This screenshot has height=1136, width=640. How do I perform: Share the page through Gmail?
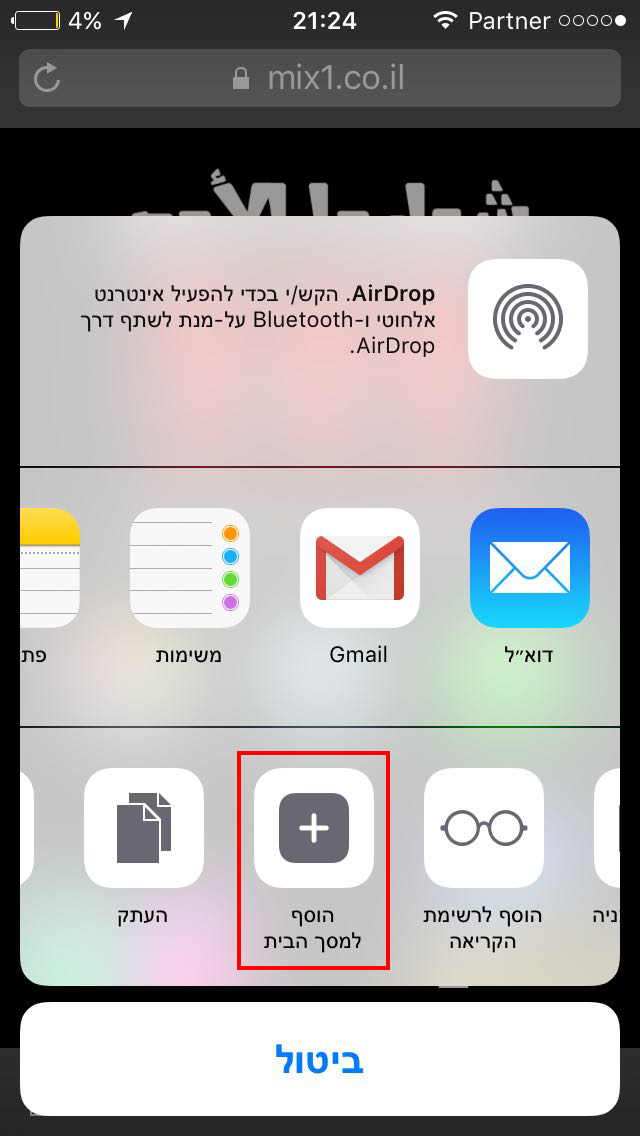click(x=359, y=567)
